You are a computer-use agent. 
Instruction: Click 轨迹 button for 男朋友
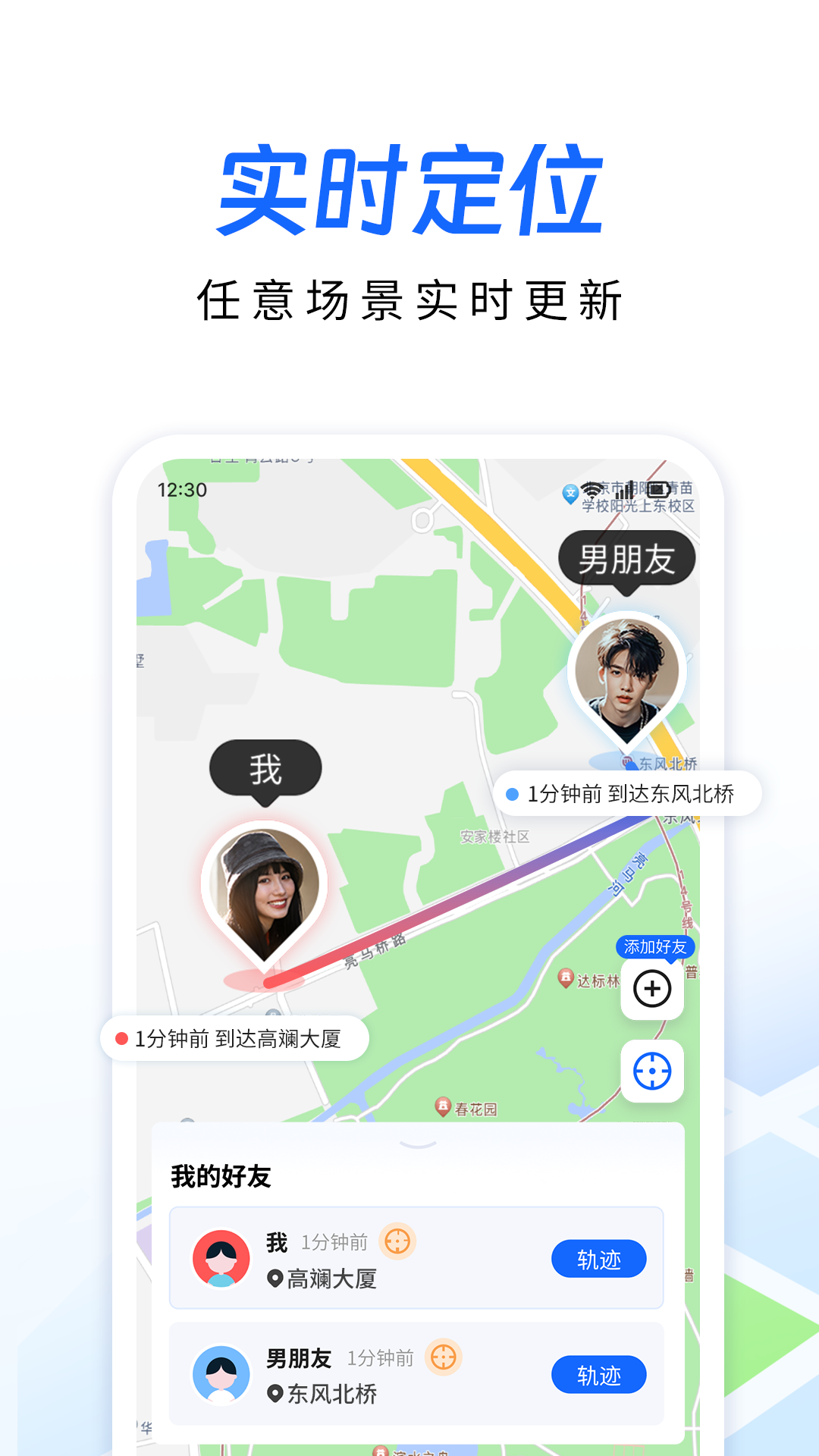598,1375
